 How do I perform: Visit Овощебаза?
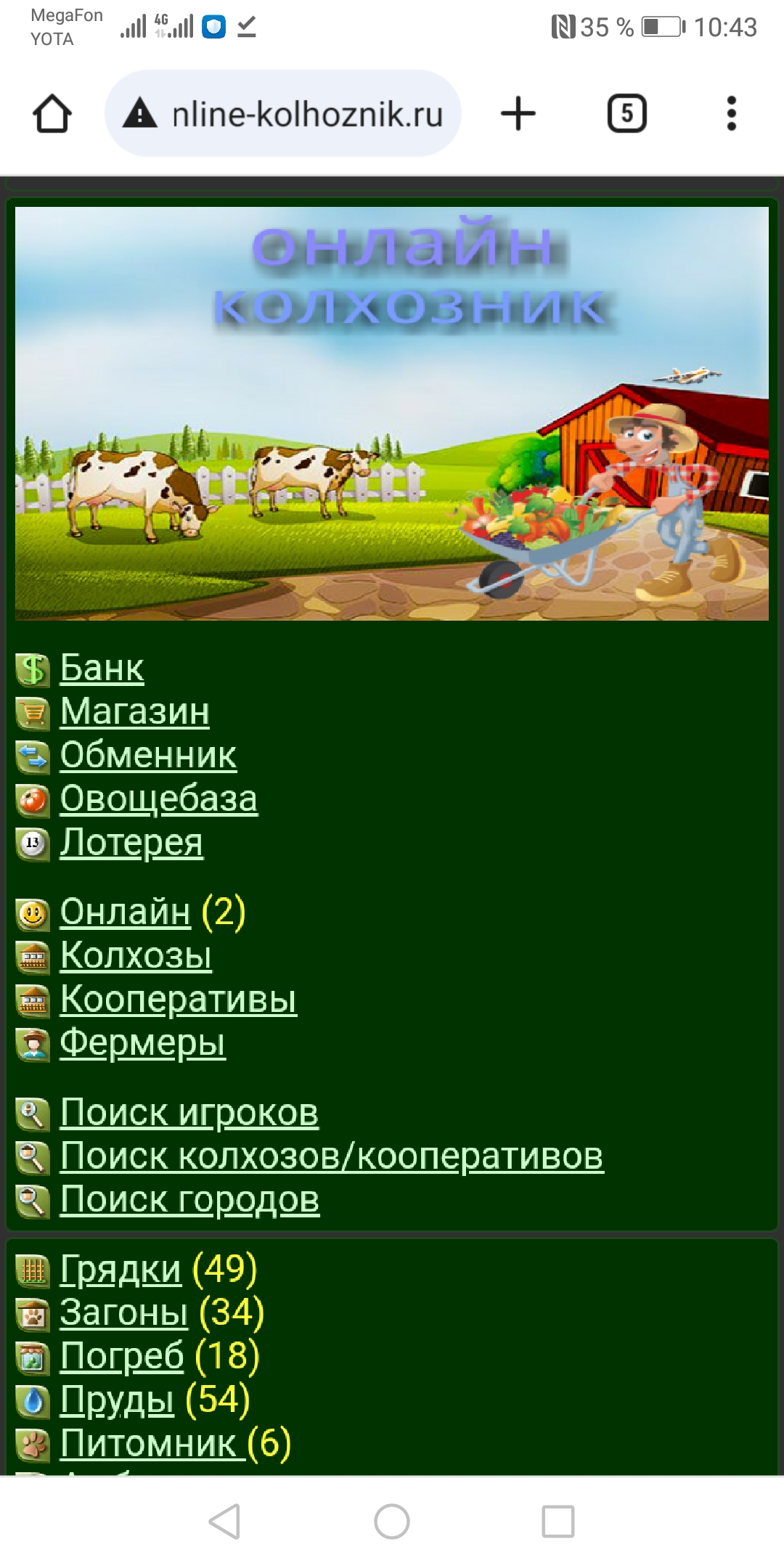tap(158, 799)
